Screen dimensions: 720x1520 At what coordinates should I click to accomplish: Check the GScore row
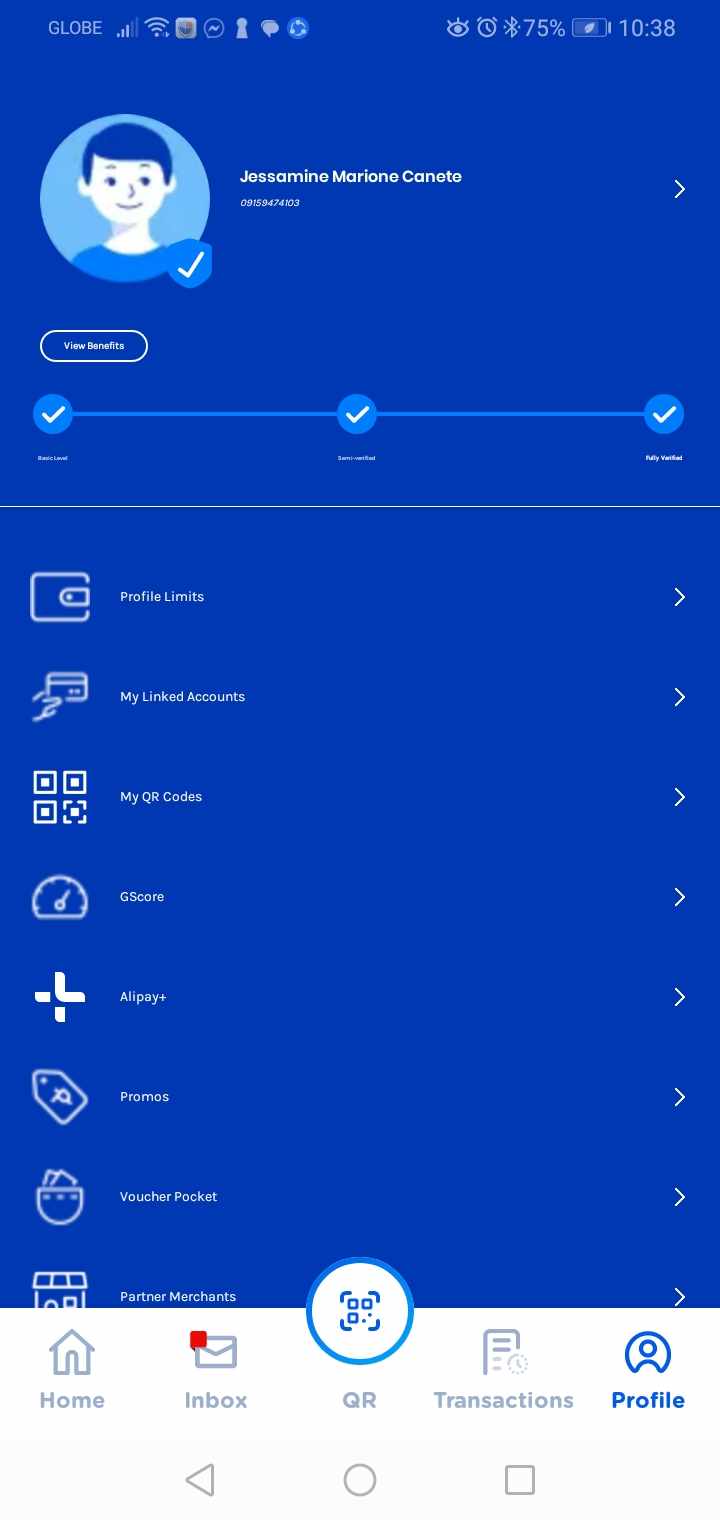coord(142,897)
